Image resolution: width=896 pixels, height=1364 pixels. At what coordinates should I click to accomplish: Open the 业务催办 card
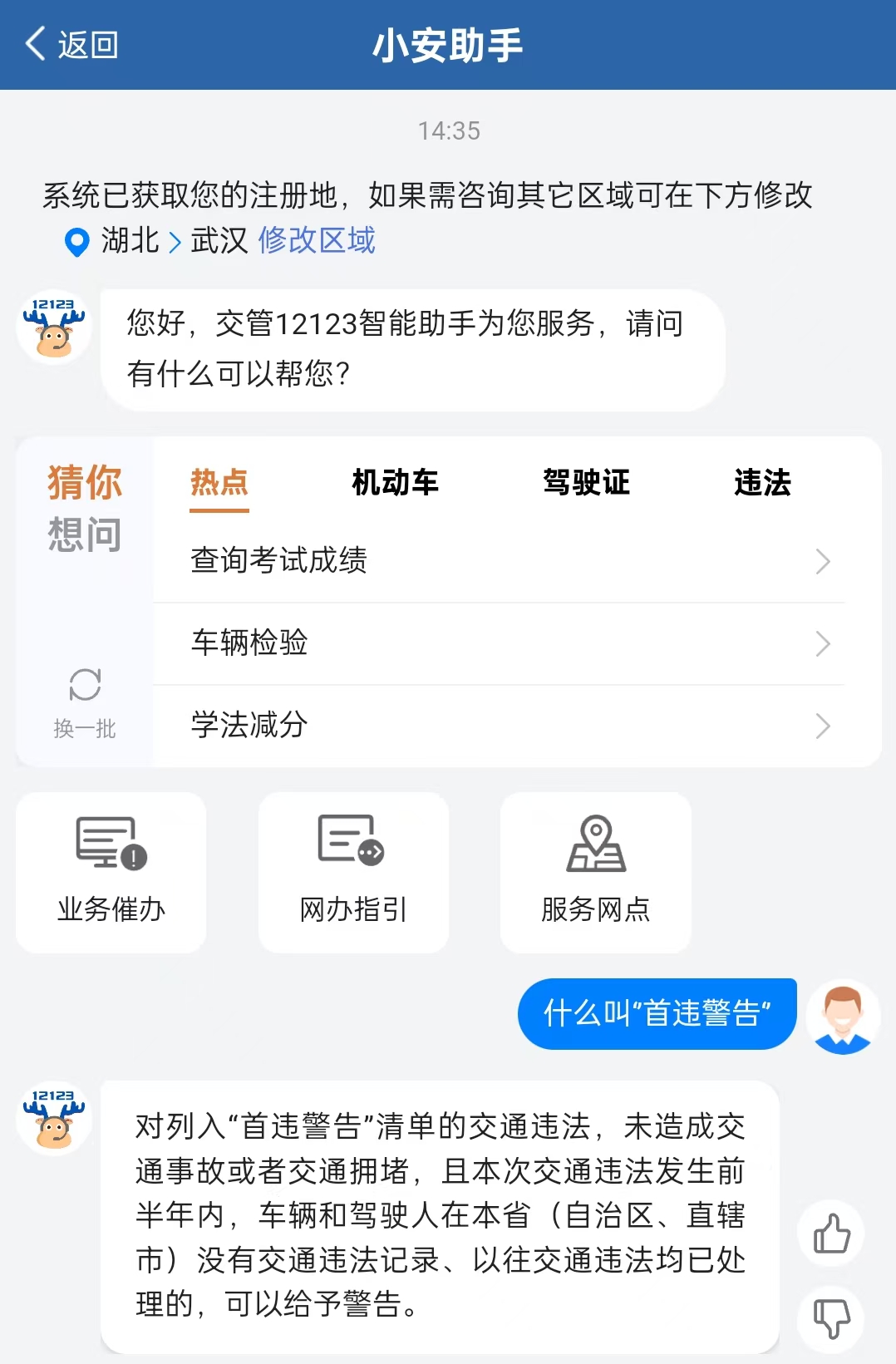point(111,873)
